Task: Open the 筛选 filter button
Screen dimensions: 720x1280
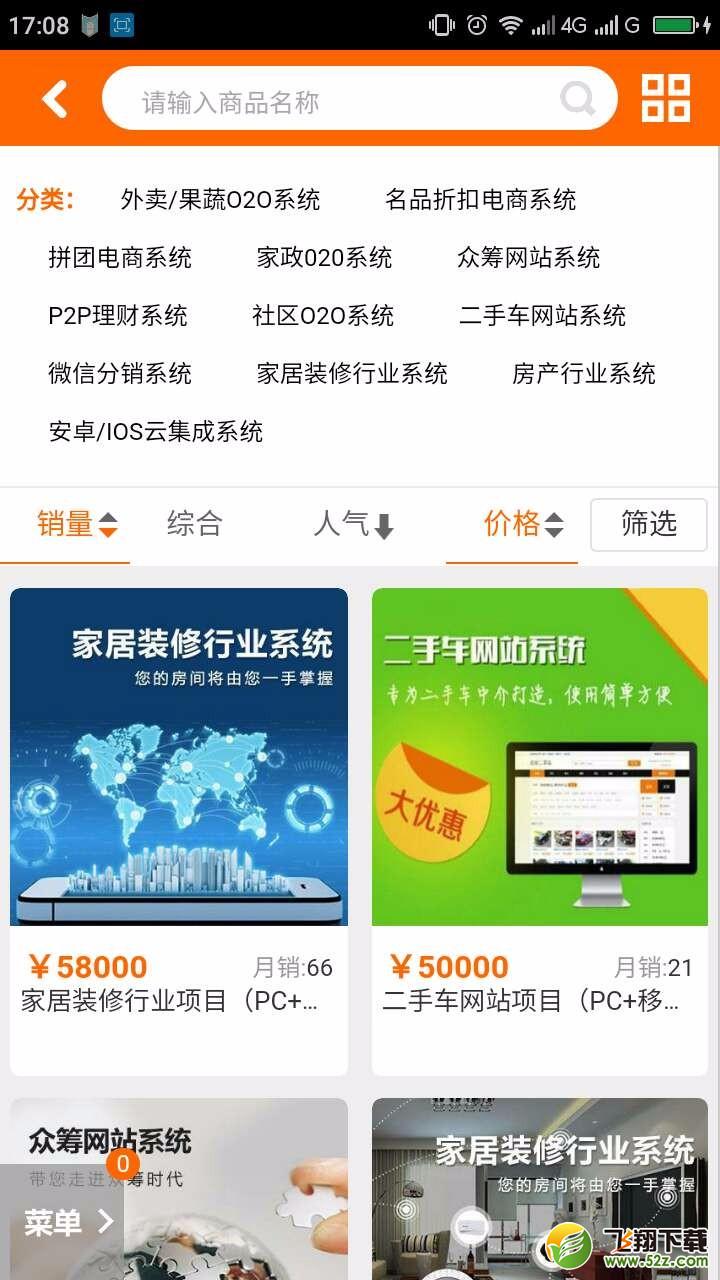Action: (x=649, y=524)
